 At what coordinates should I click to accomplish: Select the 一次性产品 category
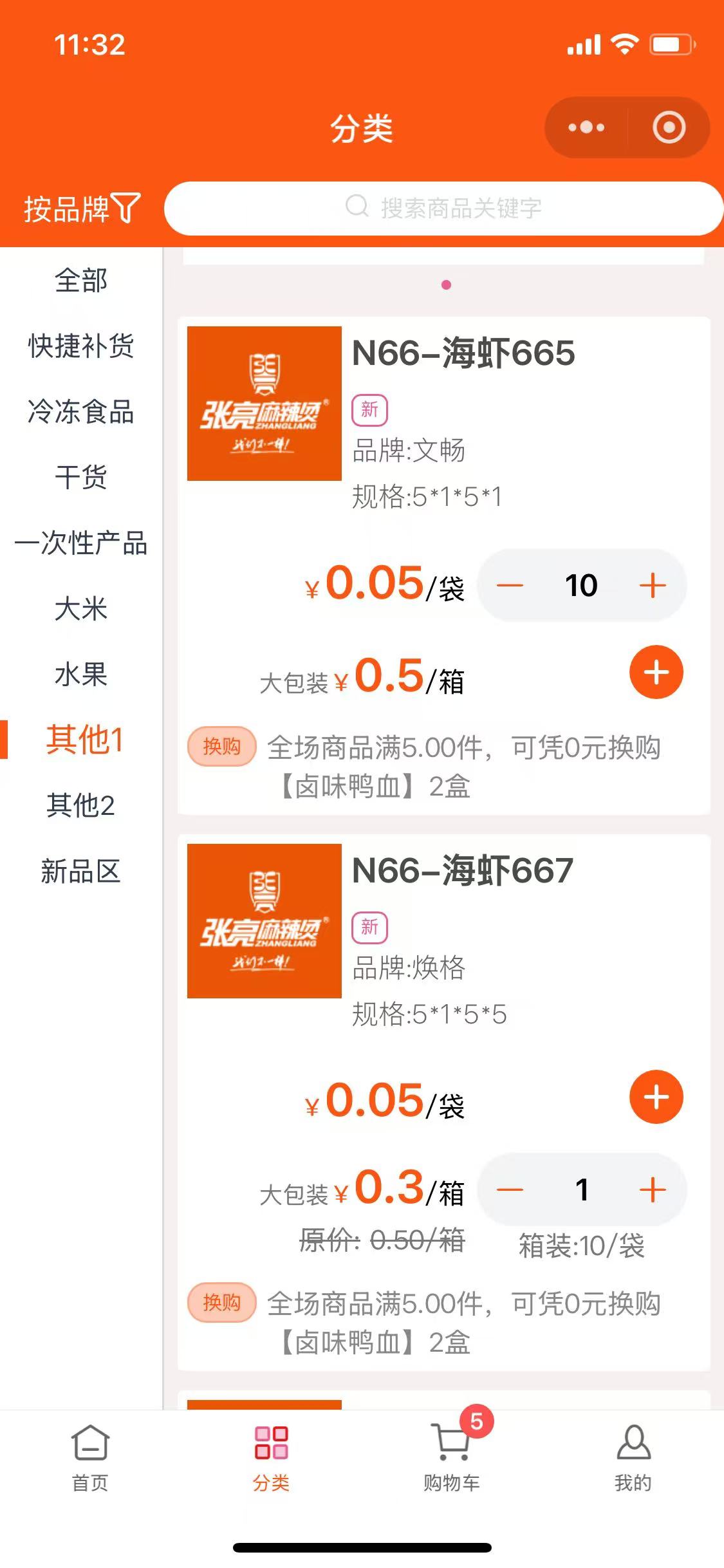coord(81,543)
